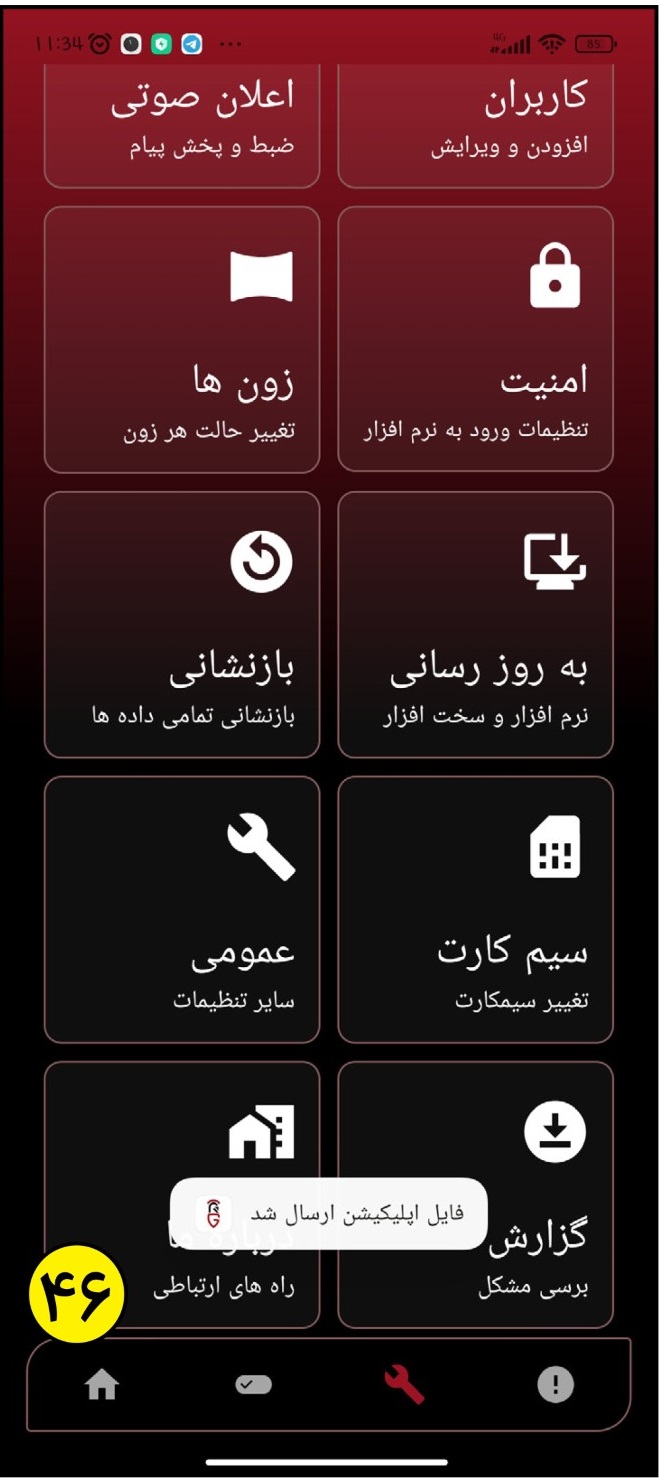Open the راه های ارتباطی card

point(182,1195)
